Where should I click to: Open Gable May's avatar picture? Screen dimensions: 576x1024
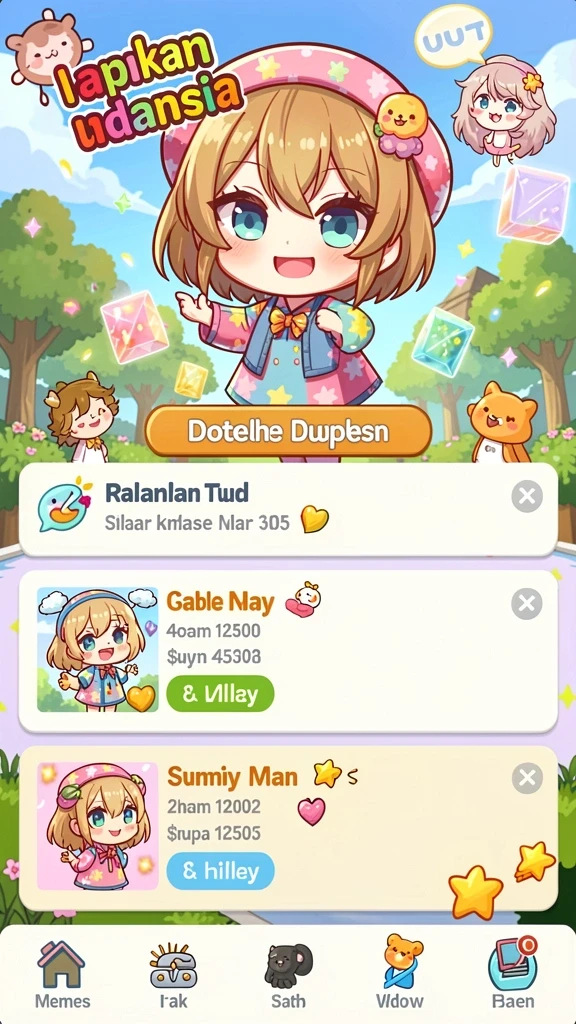pos(97,650)
